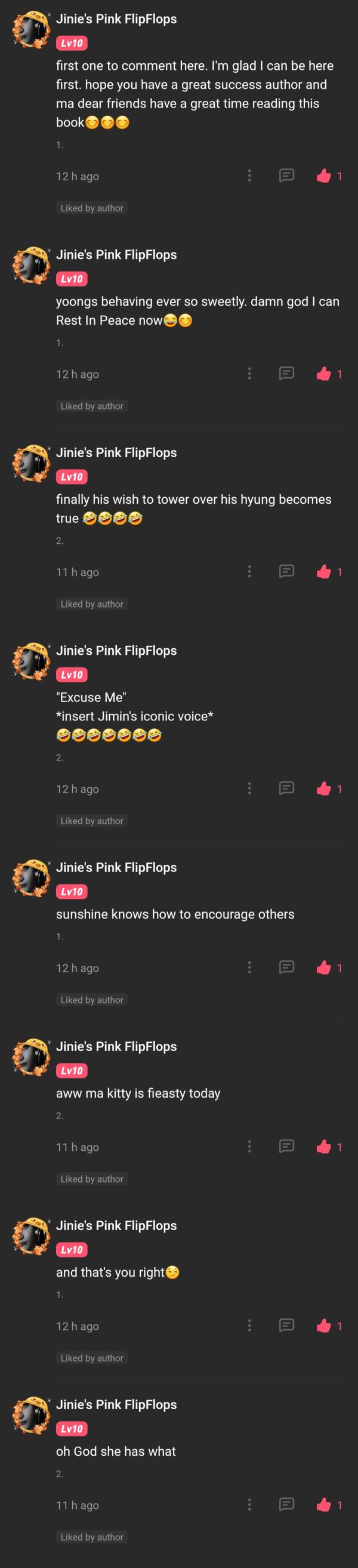Like the 'aww ma kitty is fieasty' comment
Viewport: 358px width, 1568px height.
324,1146
